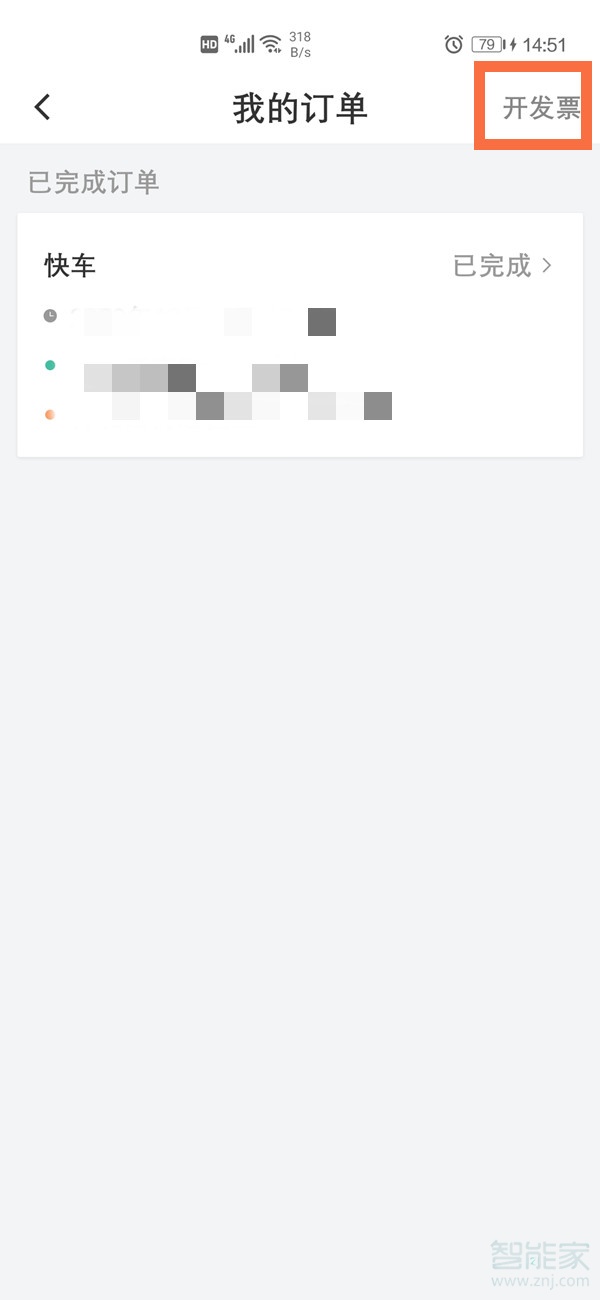Go back using the top-left arrow
Screen dimensions: 600x1300
42,107
